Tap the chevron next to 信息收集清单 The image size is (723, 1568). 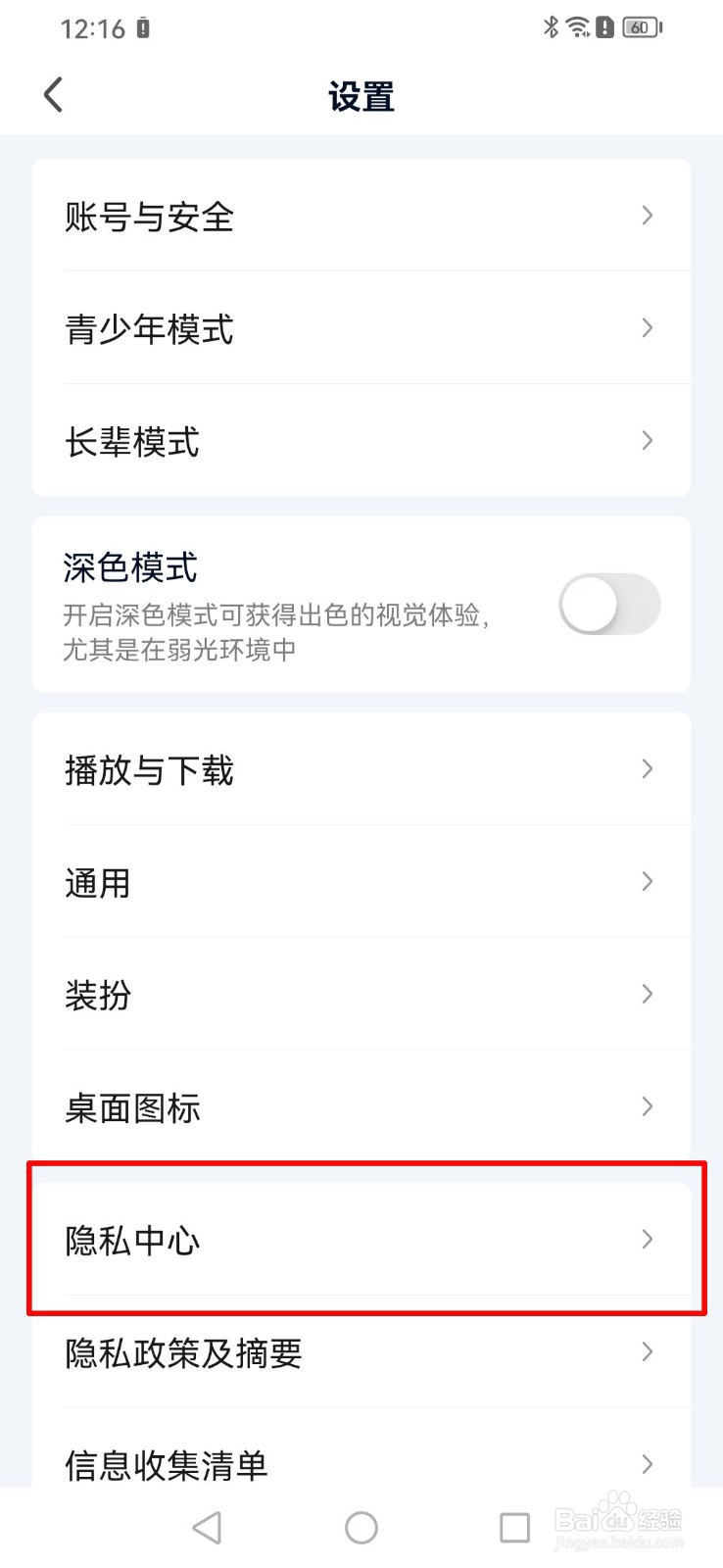click(647, 1464)
